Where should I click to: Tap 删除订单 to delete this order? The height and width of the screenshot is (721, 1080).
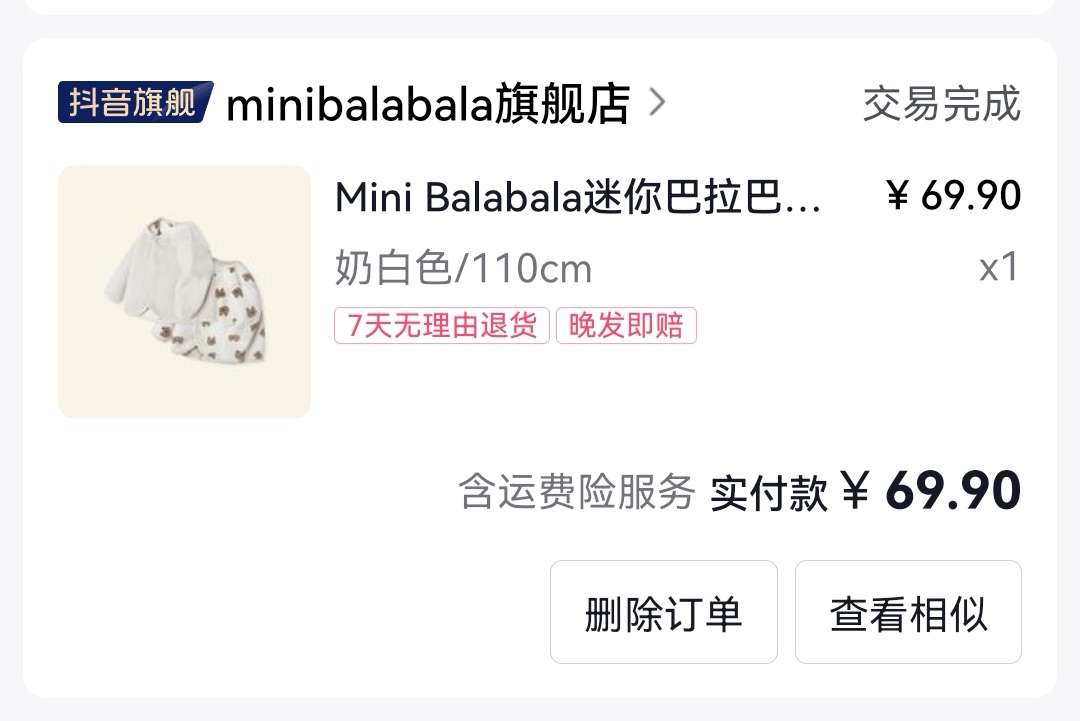click(663, 612)
